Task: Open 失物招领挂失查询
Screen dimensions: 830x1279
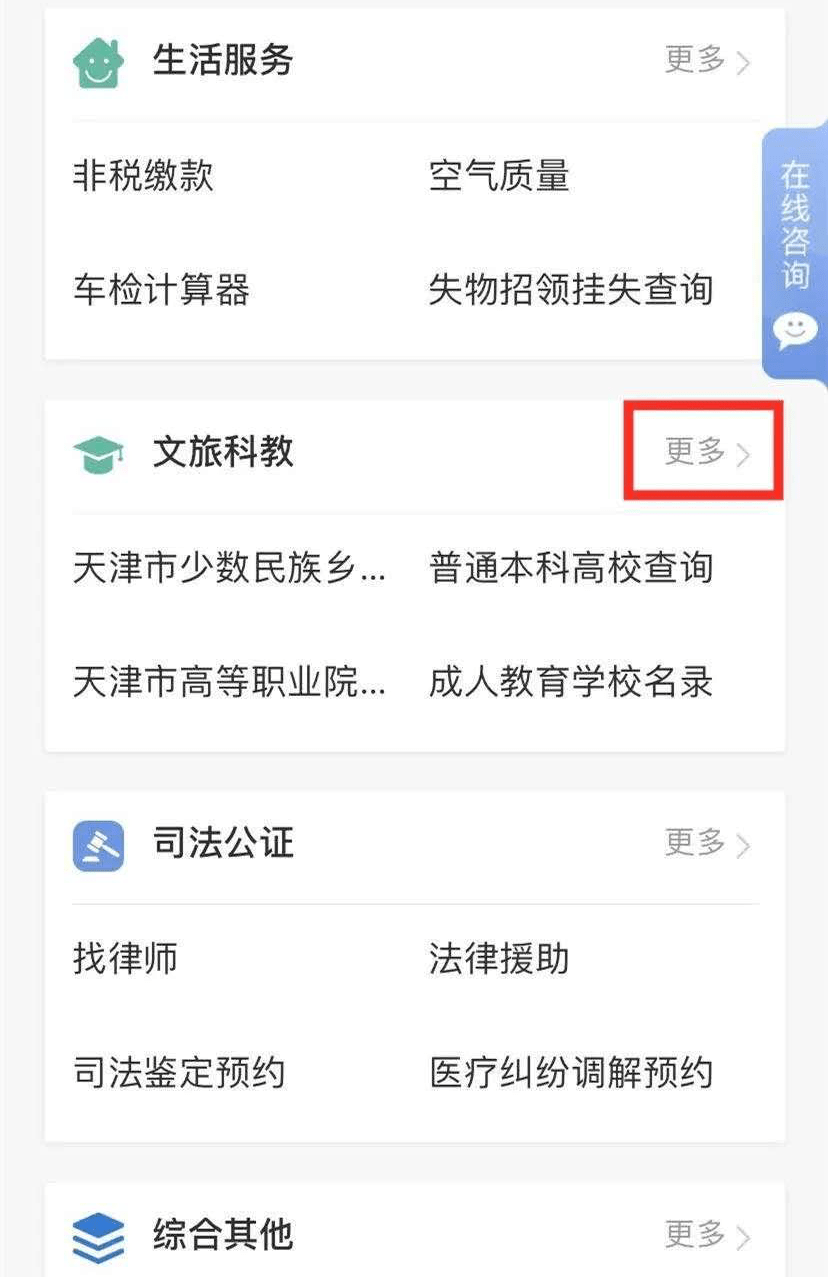Action: click(570, 291)
